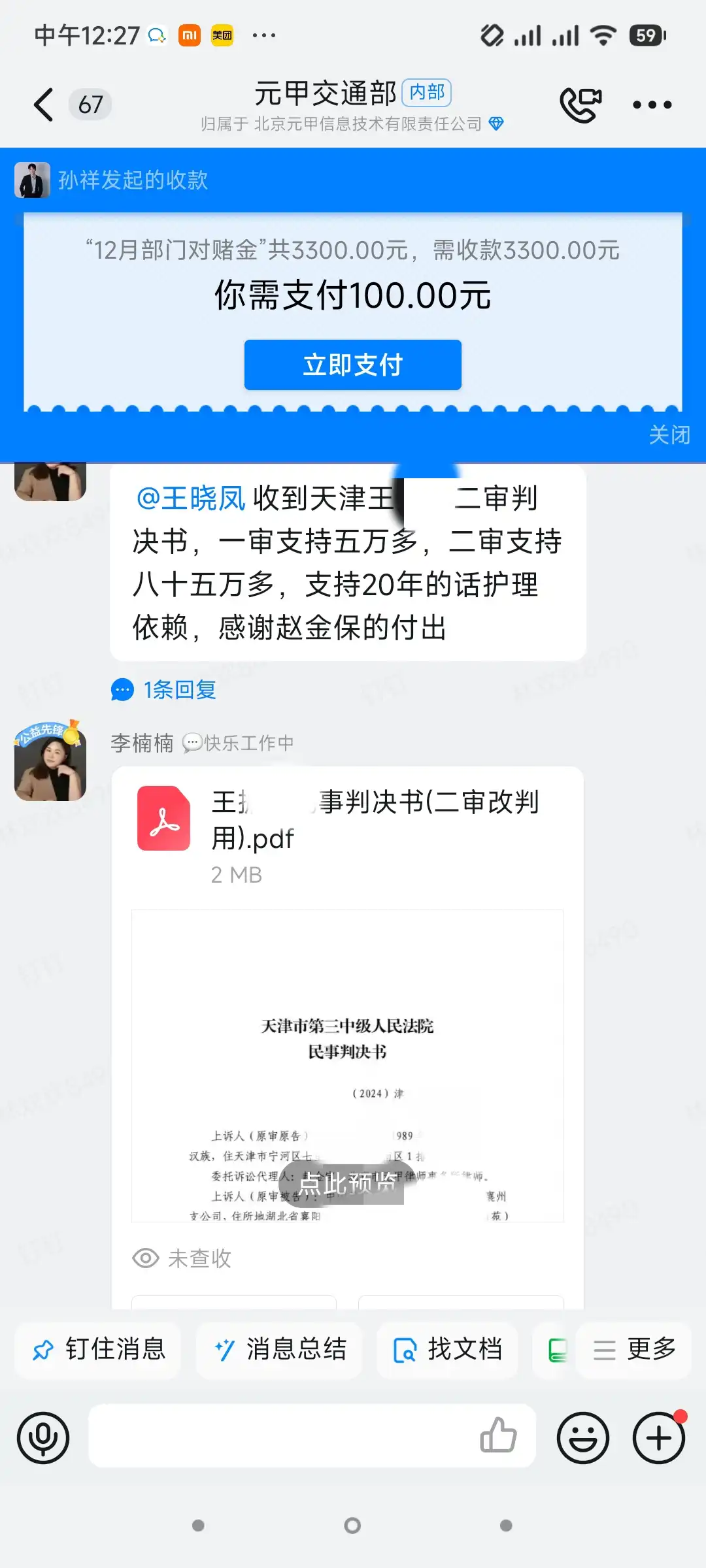Expand the 更多 quick actions

[634, 1349]
